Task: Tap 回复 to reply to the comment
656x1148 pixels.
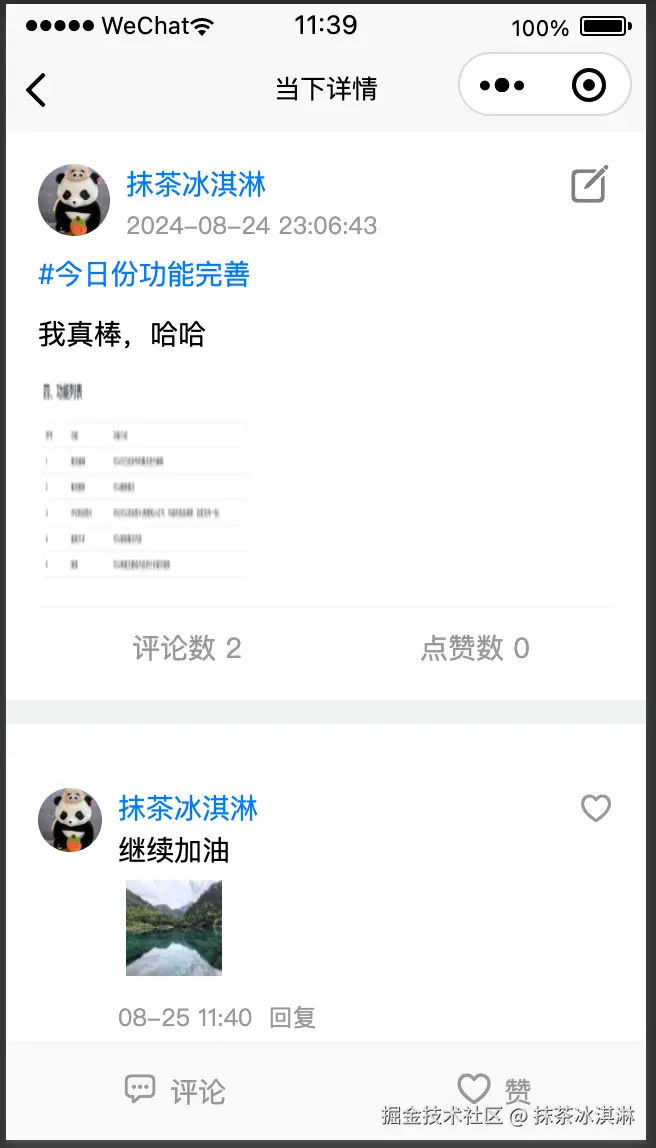Action: pos(292,1018)
